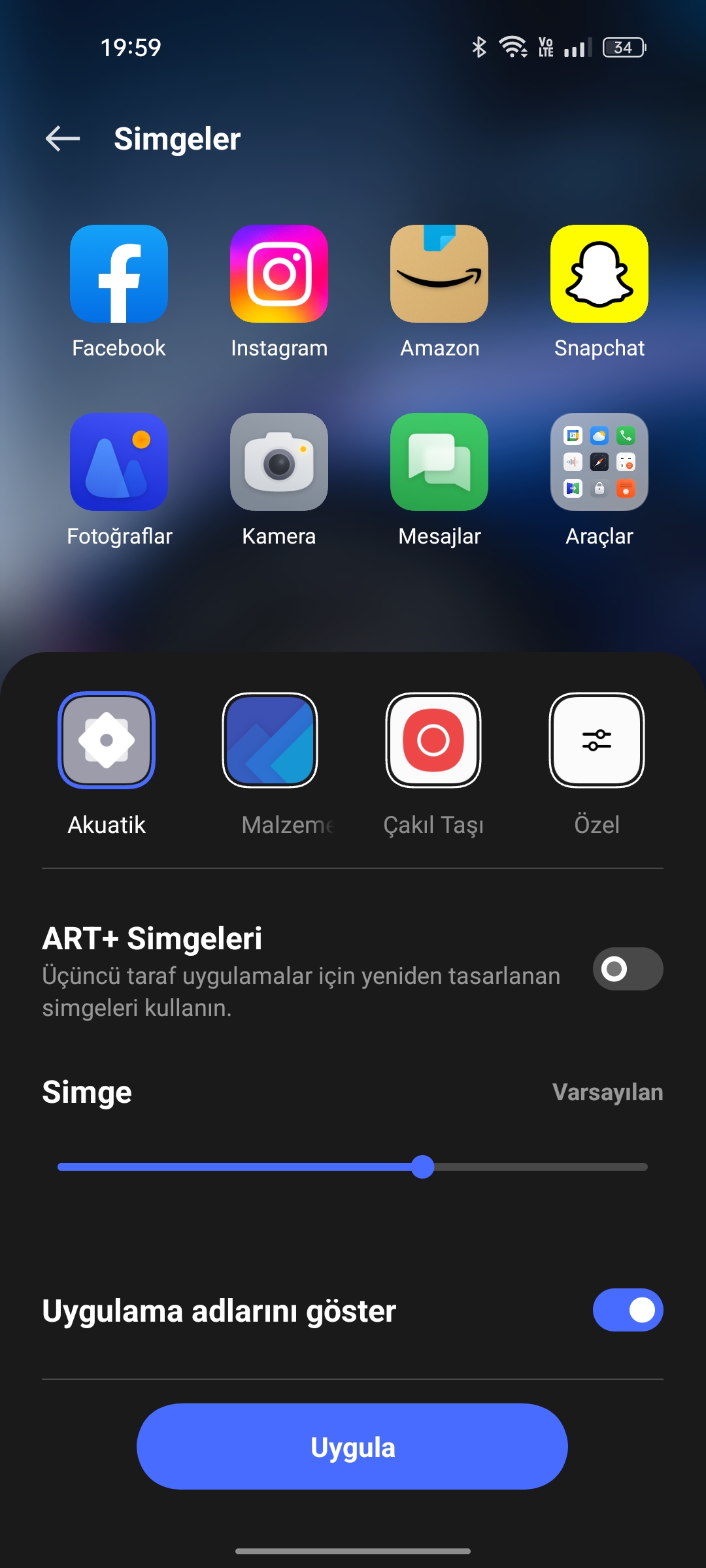Viewport: 706px width, 1568px height.
Task: Select the Akuatik icon style
Action: point(107,741)
